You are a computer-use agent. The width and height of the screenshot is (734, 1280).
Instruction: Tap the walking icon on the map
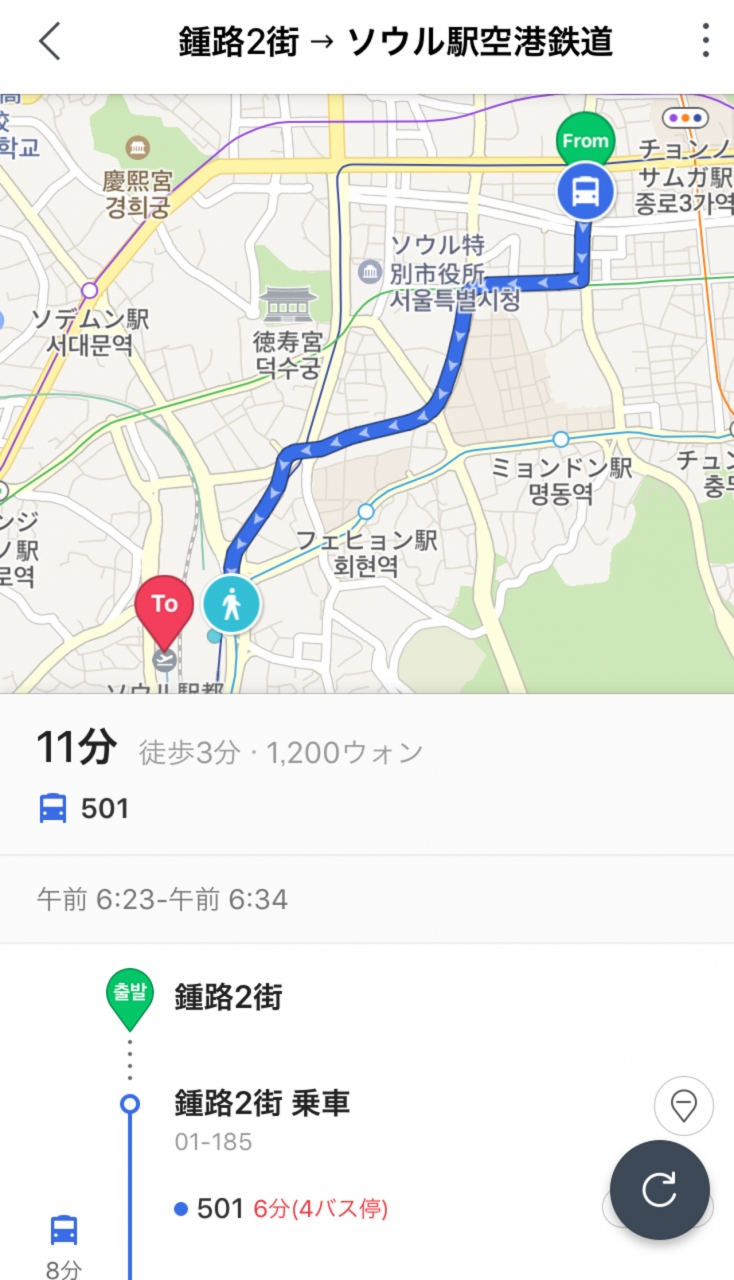232,605
